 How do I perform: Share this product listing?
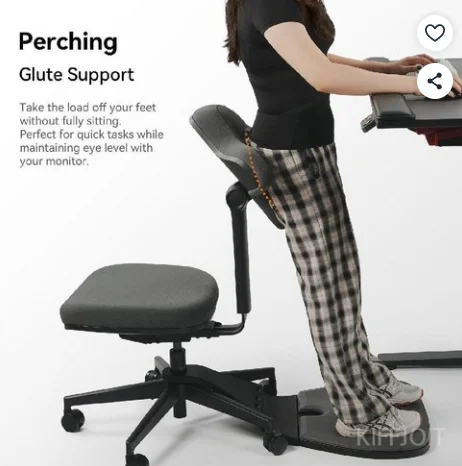[435, 81]
